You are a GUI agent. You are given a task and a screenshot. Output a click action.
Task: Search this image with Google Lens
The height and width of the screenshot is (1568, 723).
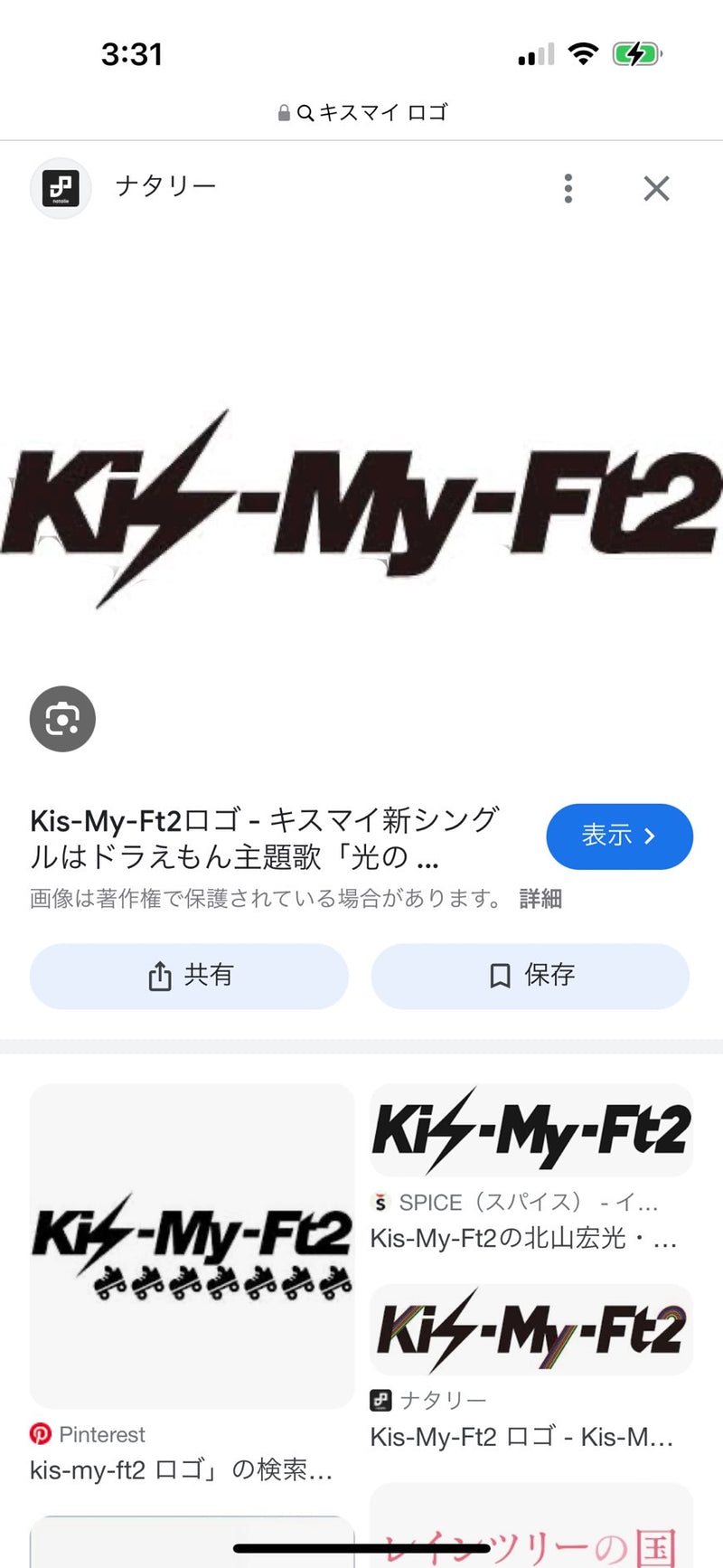pyautogui.click(x=62, y=719)
